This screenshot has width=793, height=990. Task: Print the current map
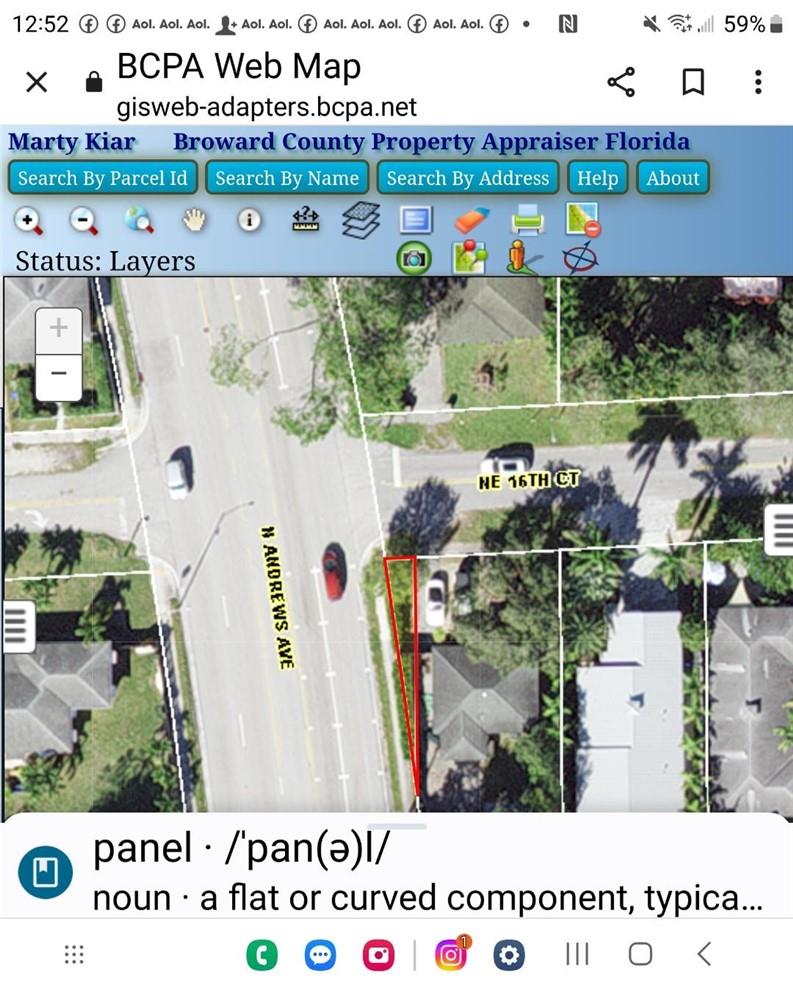(527, 220)
